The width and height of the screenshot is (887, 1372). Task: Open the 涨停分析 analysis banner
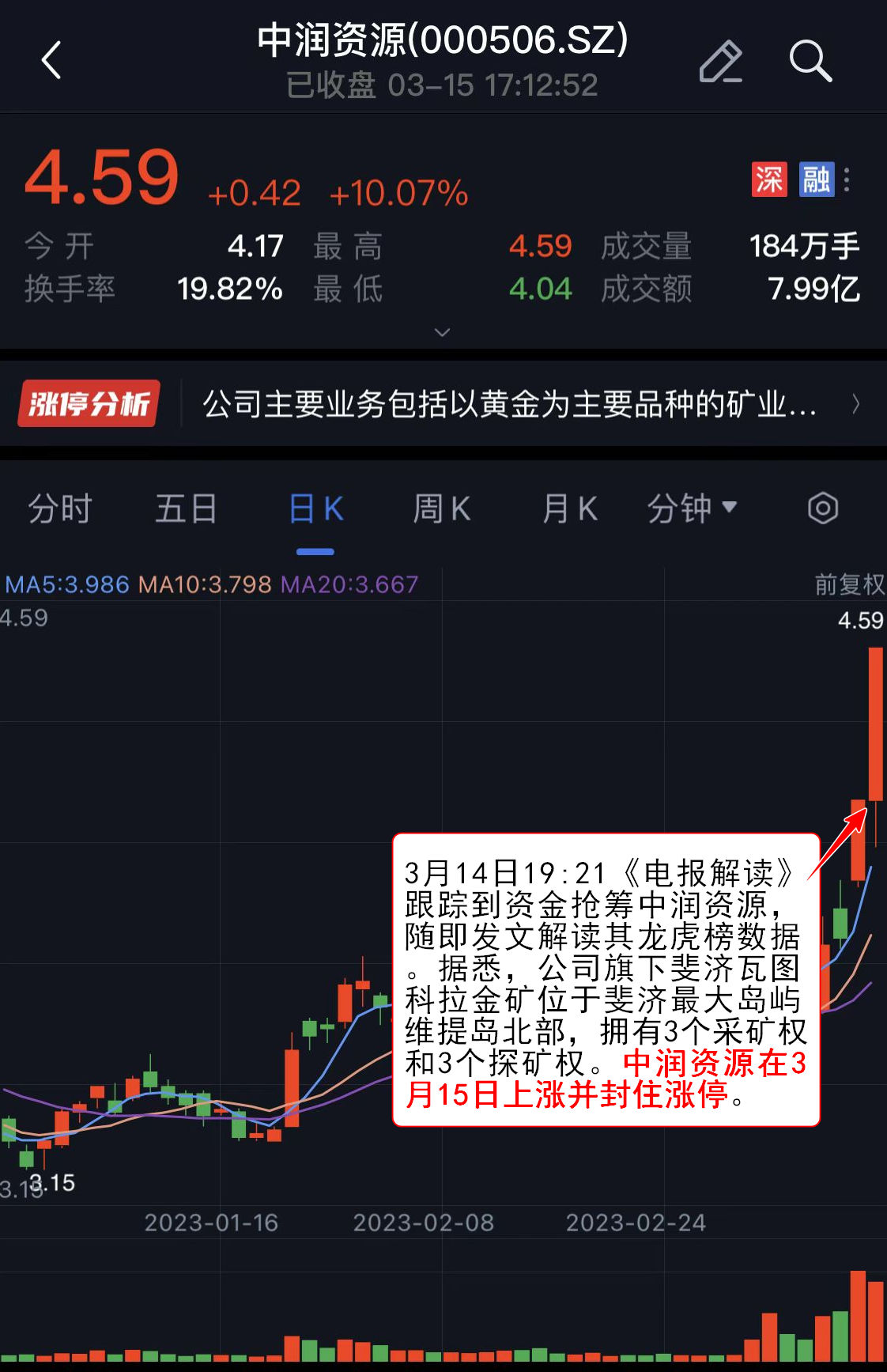[443, 404]
